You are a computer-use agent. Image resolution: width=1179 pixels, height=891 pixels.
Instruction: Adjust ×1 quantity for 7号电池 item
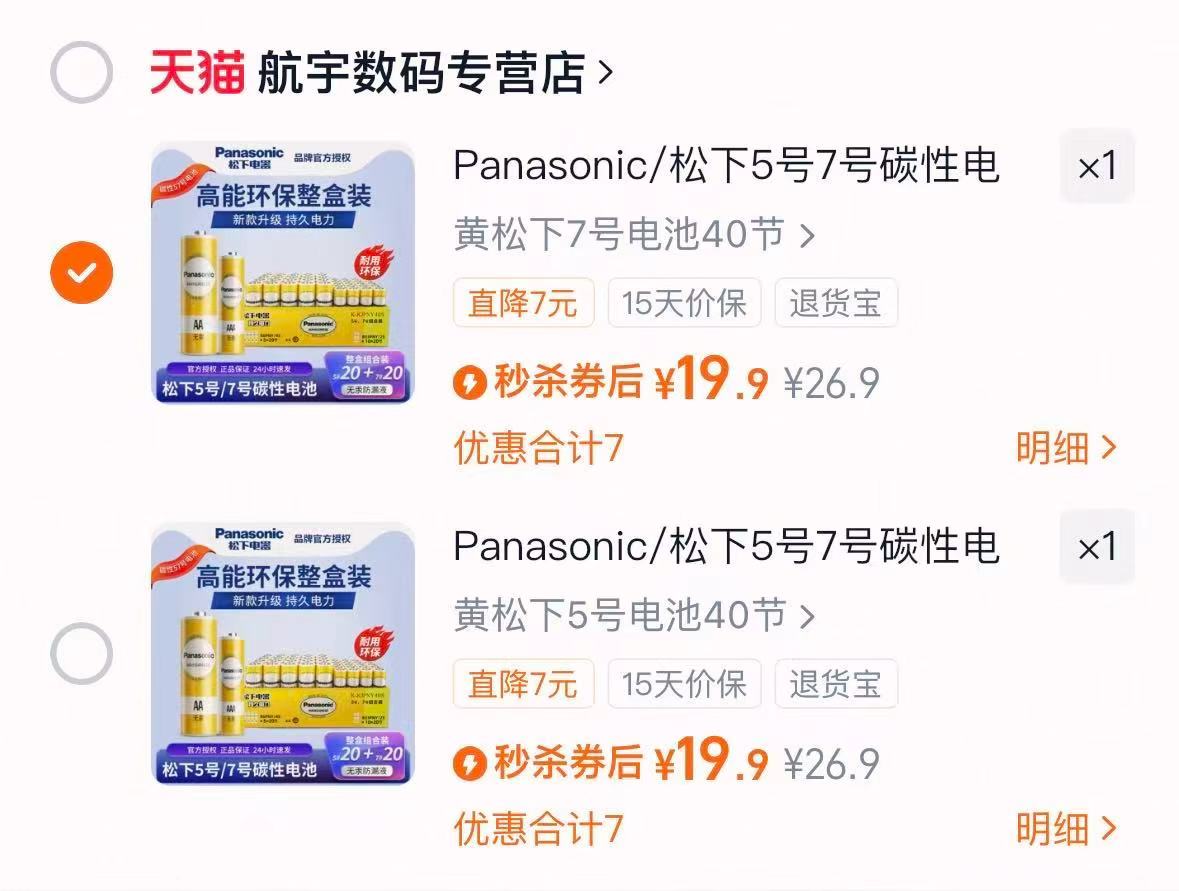click(1097, 166)
